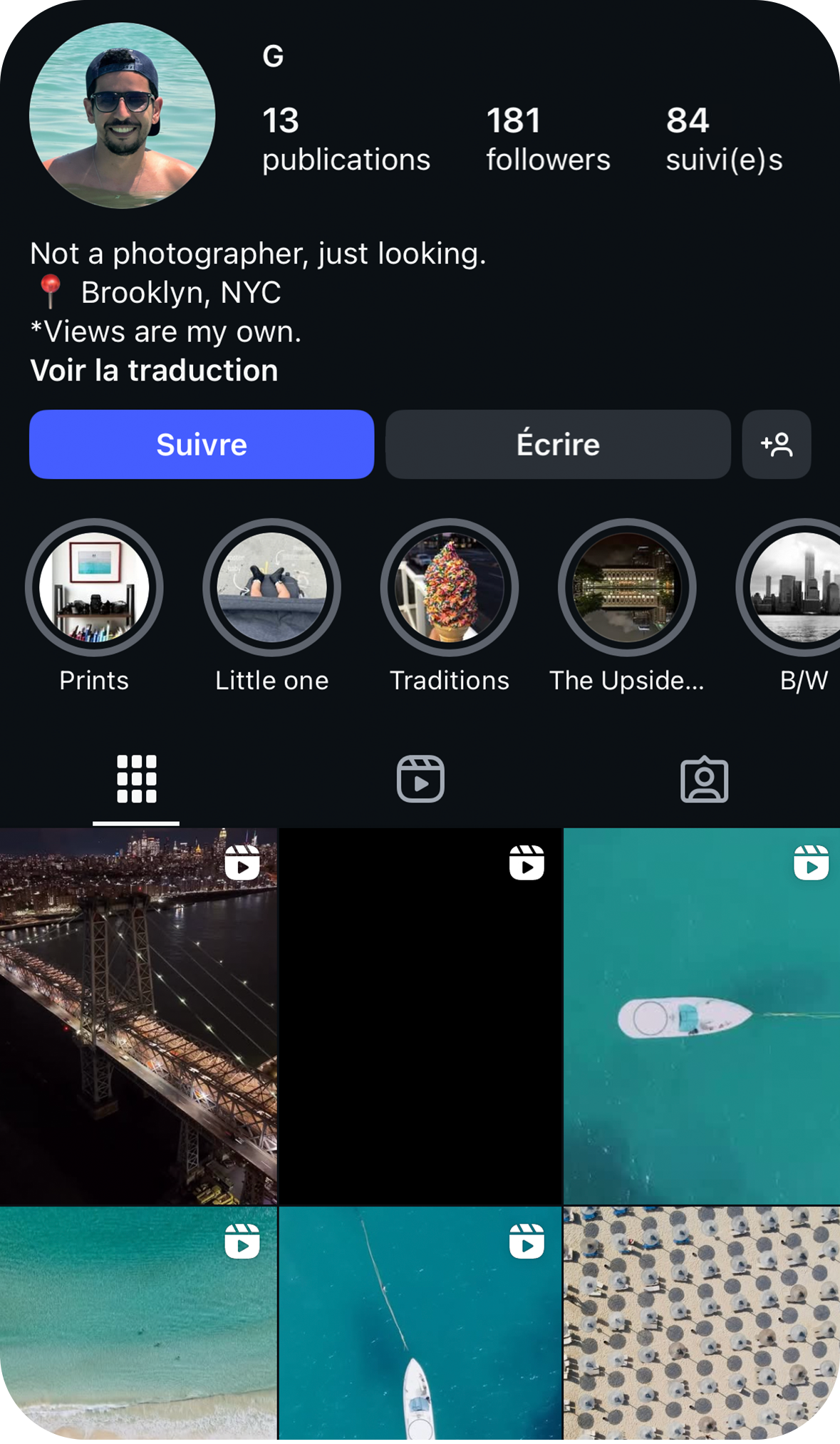Open the night bridge reel
The height and width of the screenshot is (1444, 840).
[x=138, y=1016]
